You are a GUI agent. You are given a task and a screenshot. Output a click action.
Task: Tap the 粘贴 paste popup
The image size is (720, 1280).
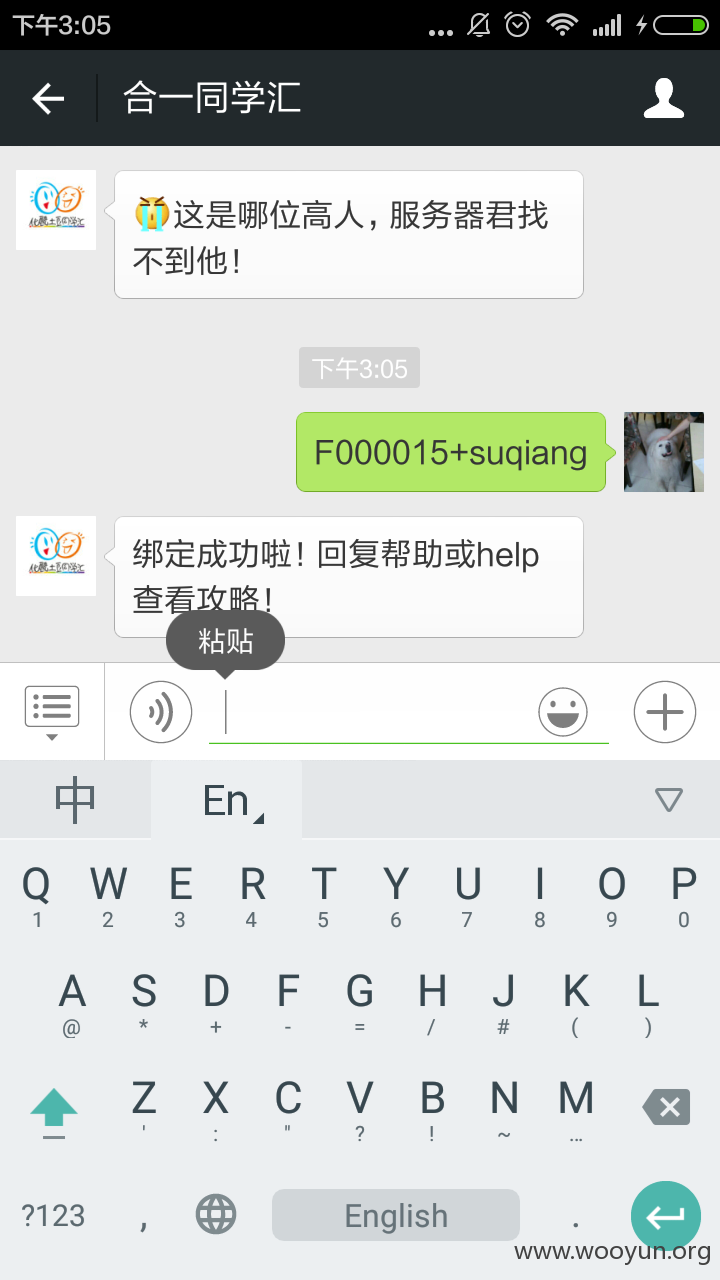pos(225,641)
